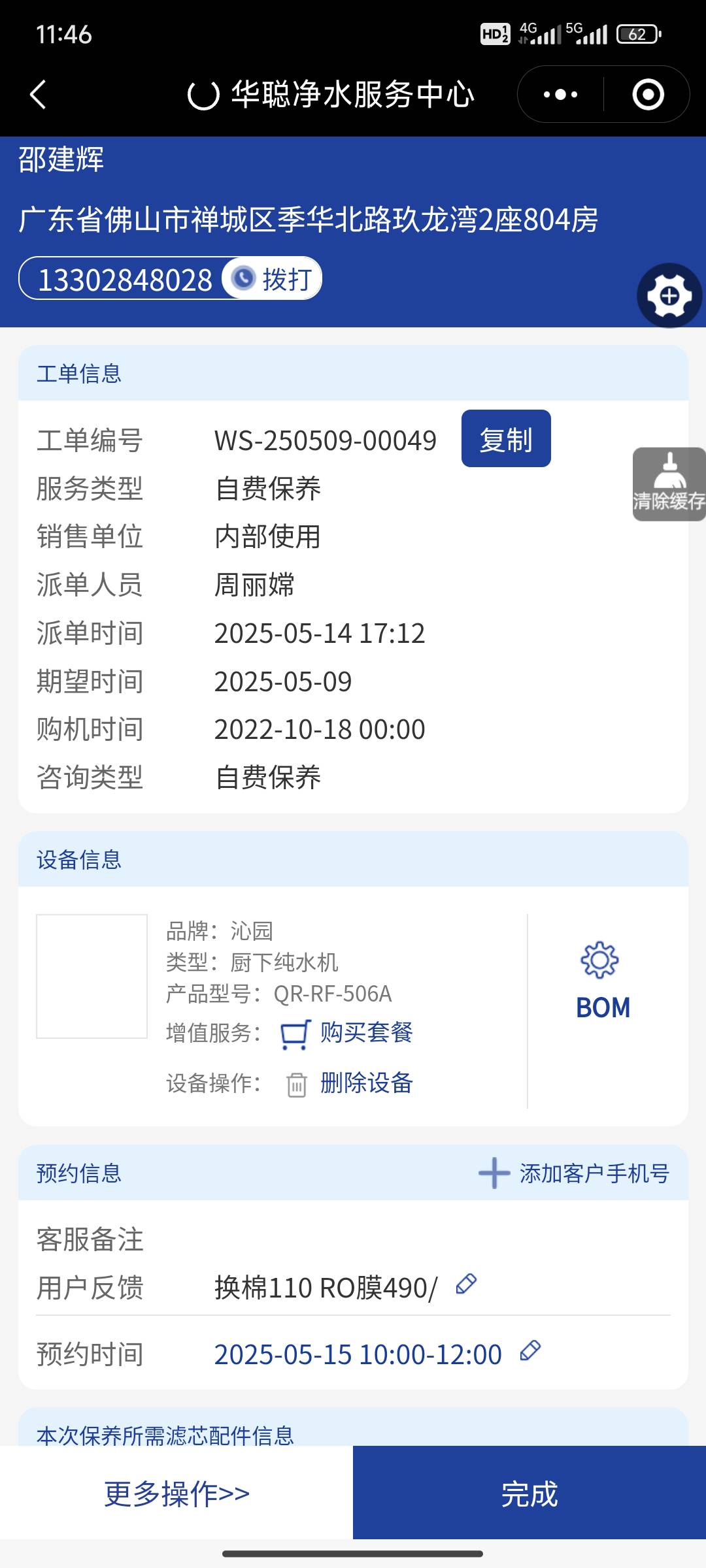Add a customer phone number via 添加客户手机号

[575, 1173]
